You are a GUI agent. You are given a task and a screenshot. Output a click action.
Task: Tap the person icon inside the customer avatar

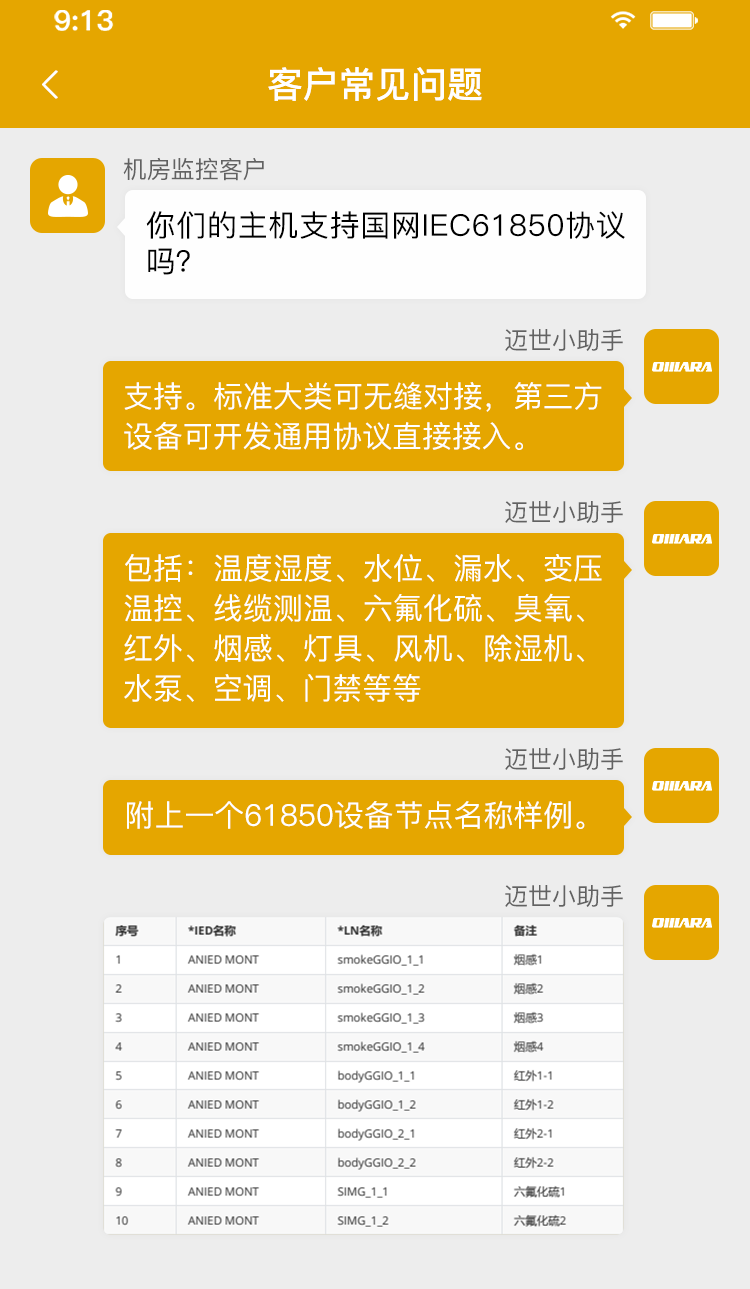click(66, 195)
